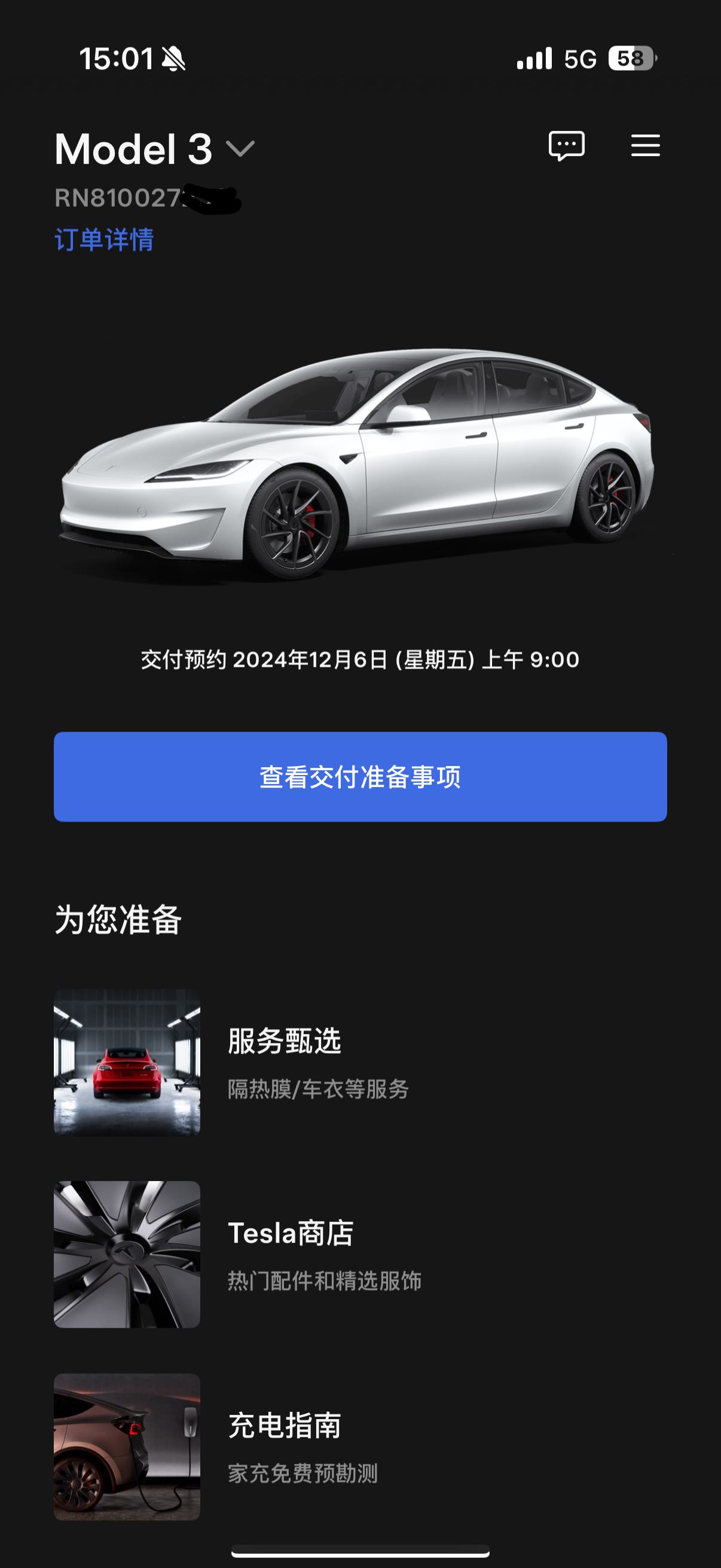Viewport: 721px width, 1568px height.
Task: Open 订单详情 order details link
Action: tap(104, 240)
